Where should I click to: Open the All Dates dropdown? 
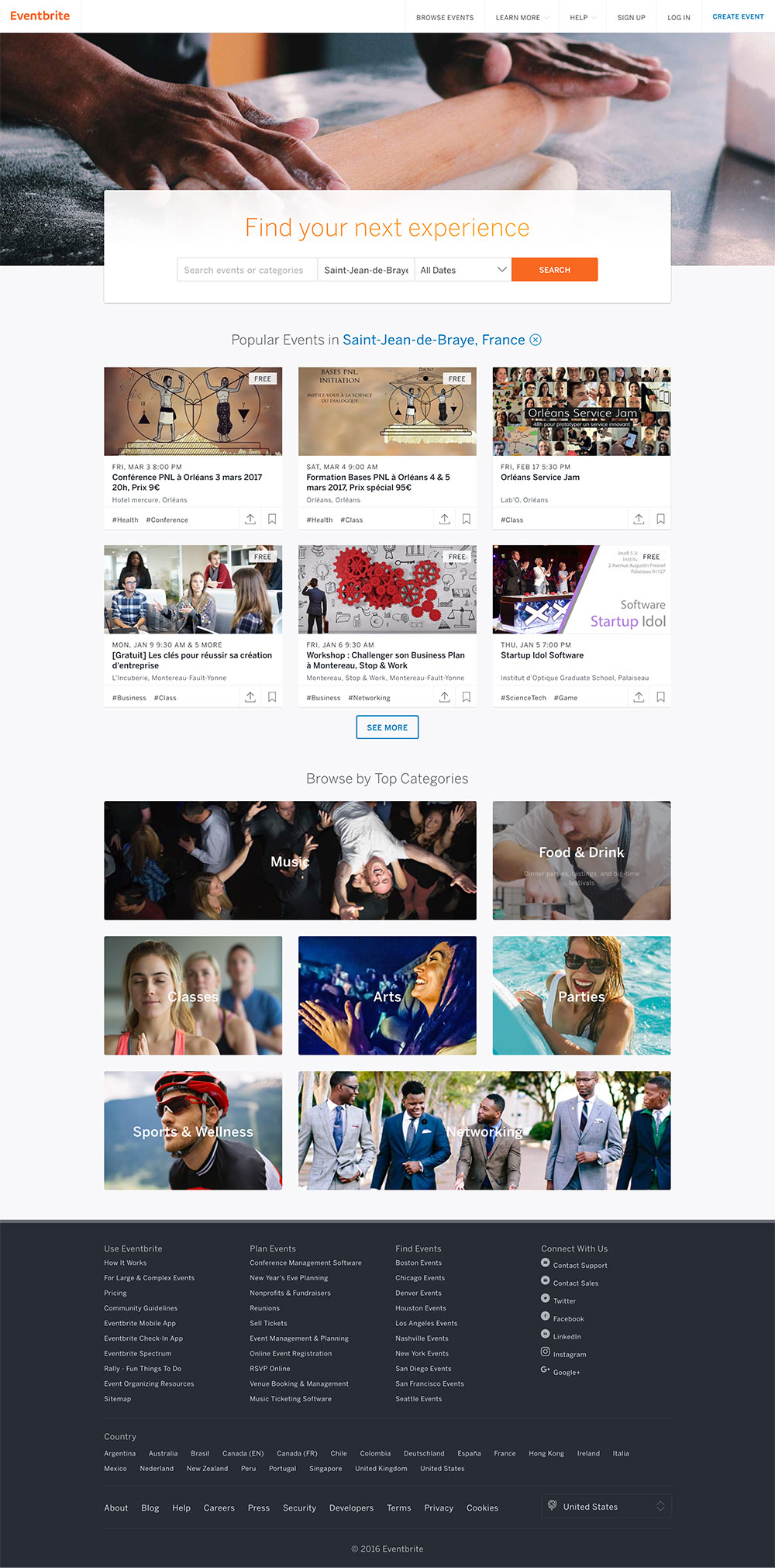pyautogui.click(x=462, y=269)
